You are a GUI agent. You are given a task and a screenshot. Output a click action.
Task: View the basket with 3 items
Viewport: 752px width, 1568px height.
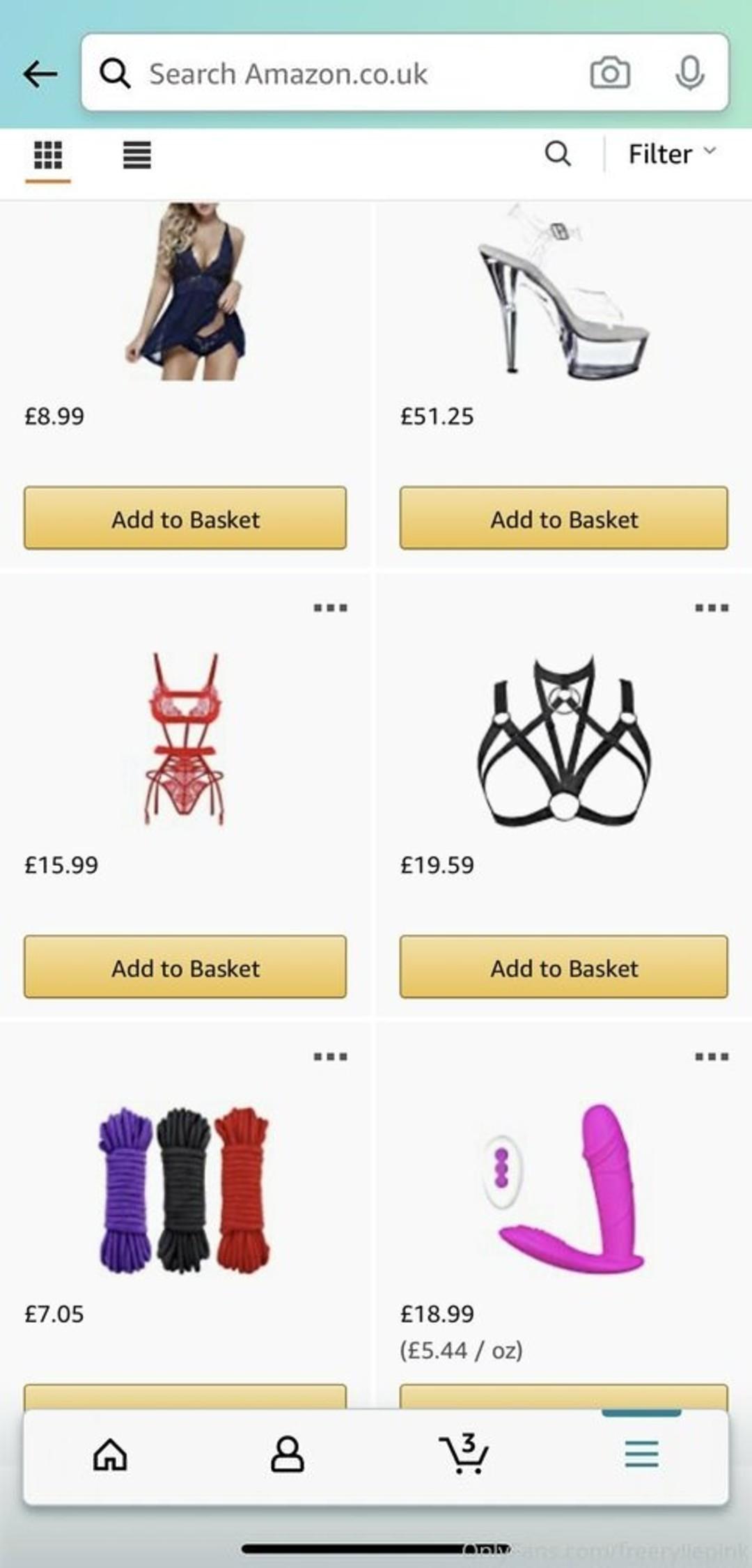coord(464,1454)
